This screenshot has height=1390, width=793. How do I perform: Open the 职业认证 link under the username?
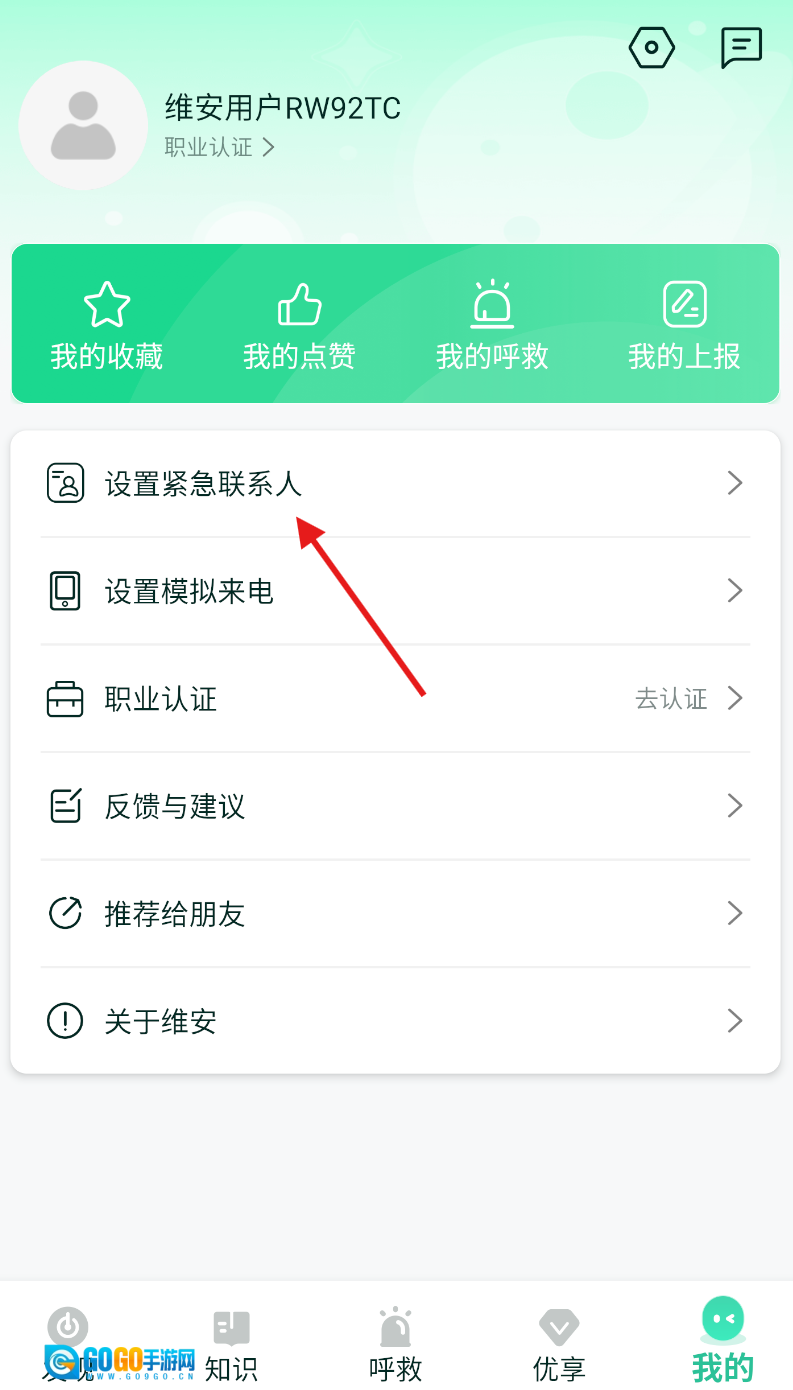click(x=219, y=148)
